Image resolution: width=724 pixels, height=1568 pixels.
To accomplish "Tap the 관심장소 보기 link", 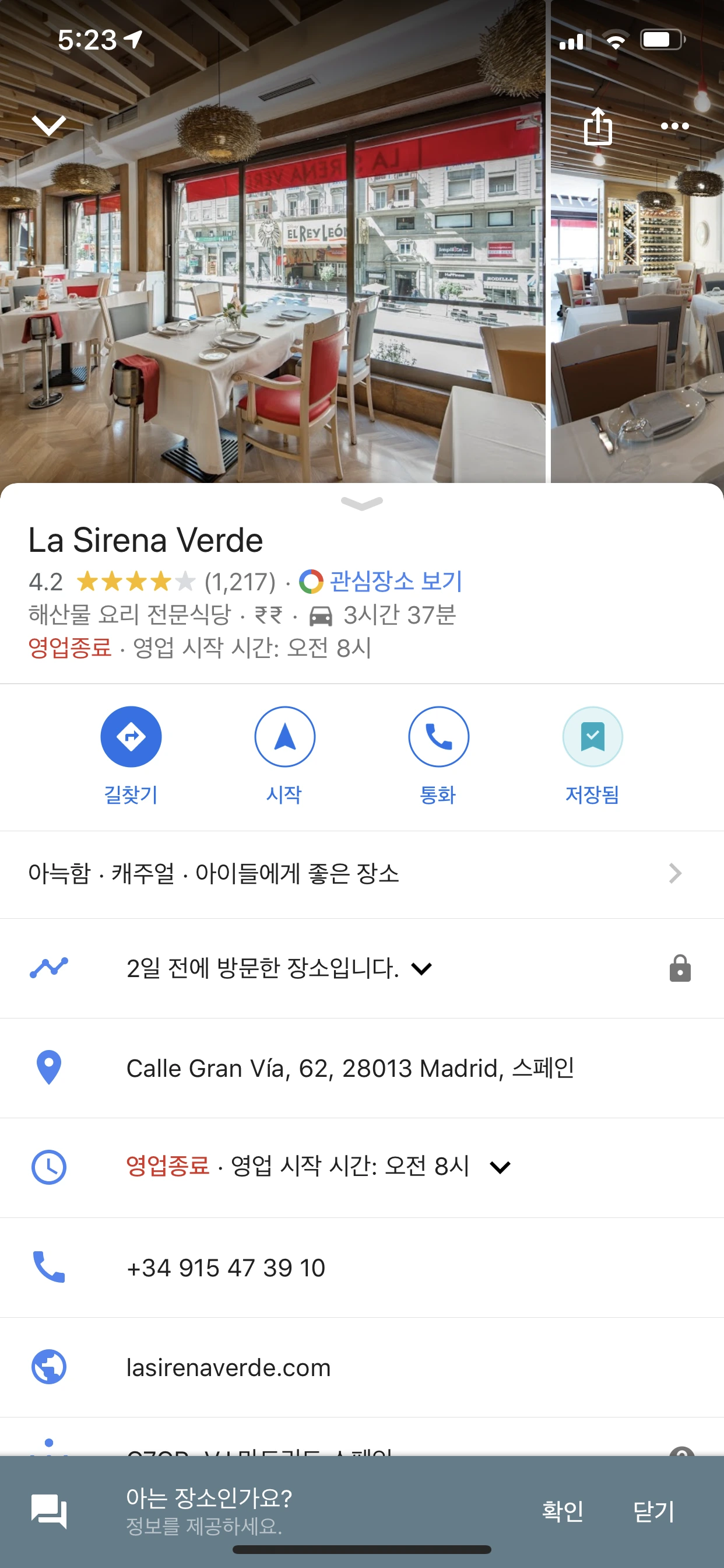I will [395, 582].
